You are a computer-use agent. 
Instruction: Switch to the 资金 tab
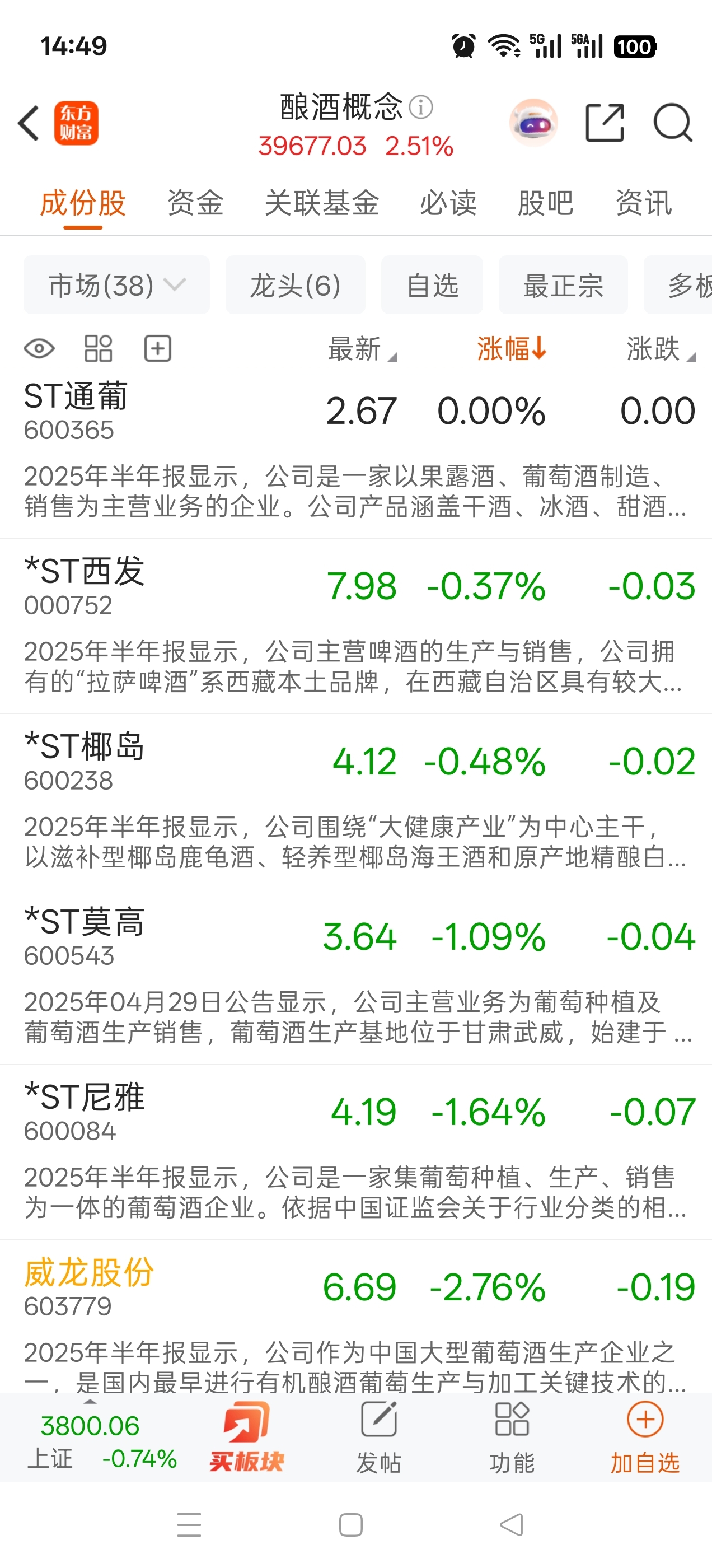tap(195, 203)
